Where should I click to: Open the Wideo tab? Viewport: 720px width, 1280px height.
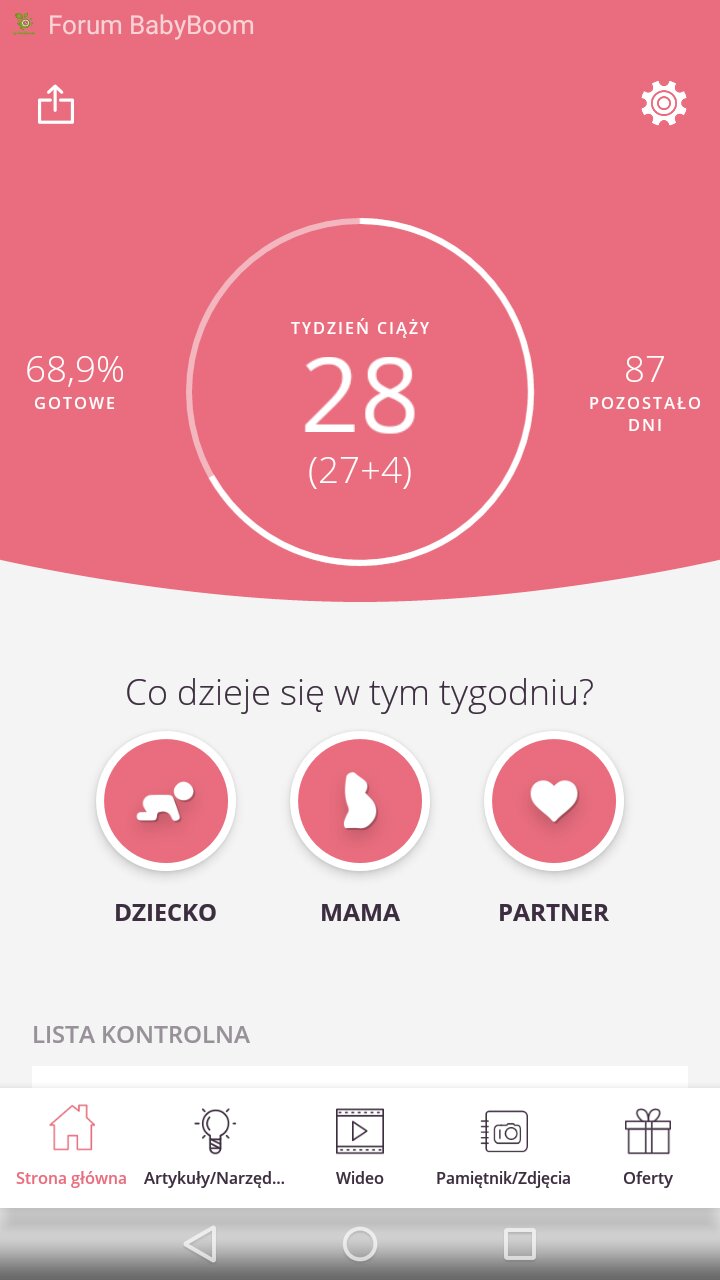360,1147
